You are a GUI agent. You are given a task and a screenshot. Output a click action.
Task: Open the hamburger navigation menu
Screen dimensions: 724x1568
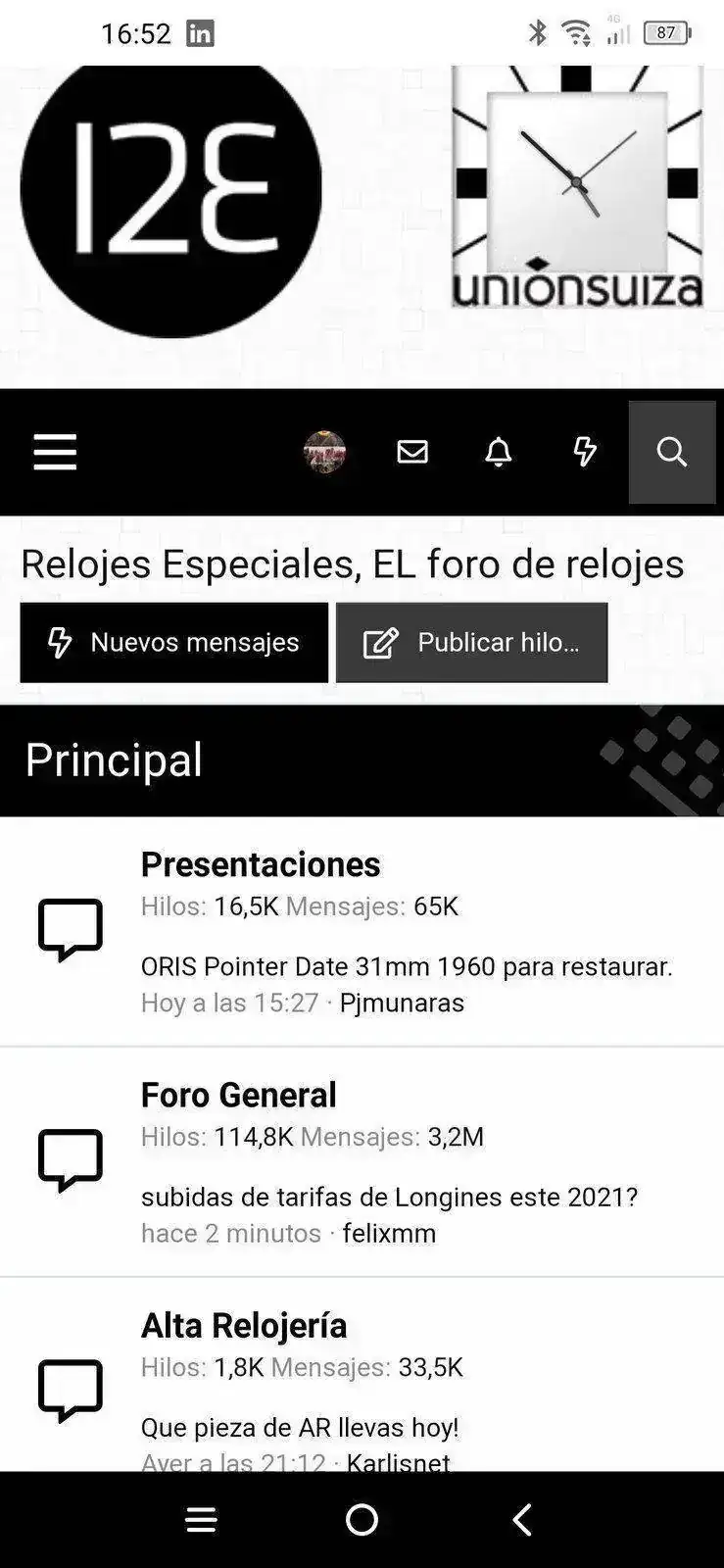point(55,452)
